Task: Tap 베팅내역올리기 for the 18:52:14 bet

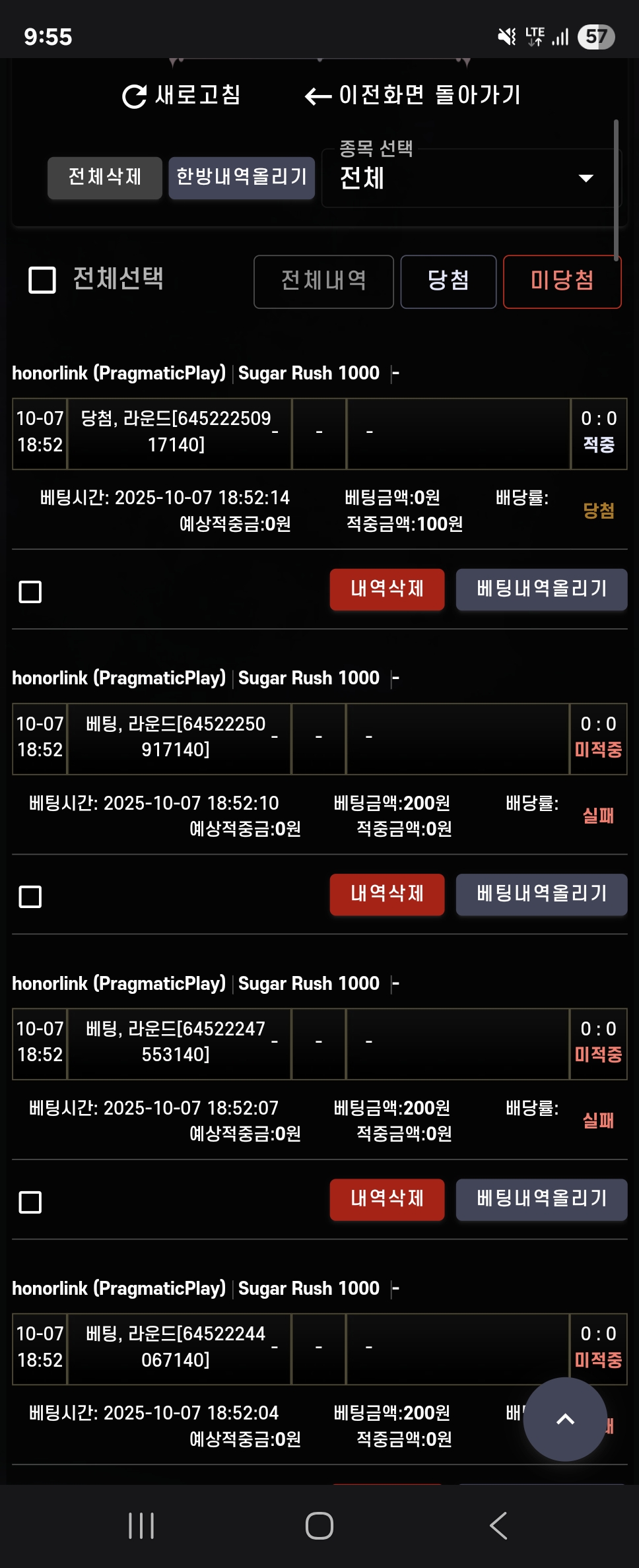Action: 541,589
